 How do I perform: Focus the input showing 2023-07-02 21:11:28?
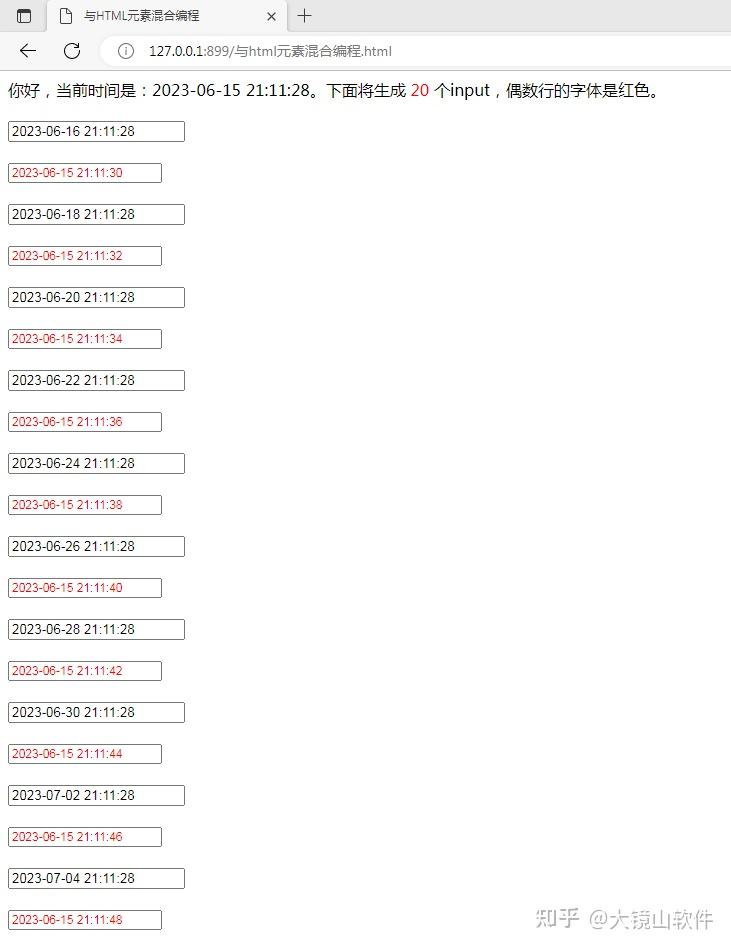click(x=96, y=795)
